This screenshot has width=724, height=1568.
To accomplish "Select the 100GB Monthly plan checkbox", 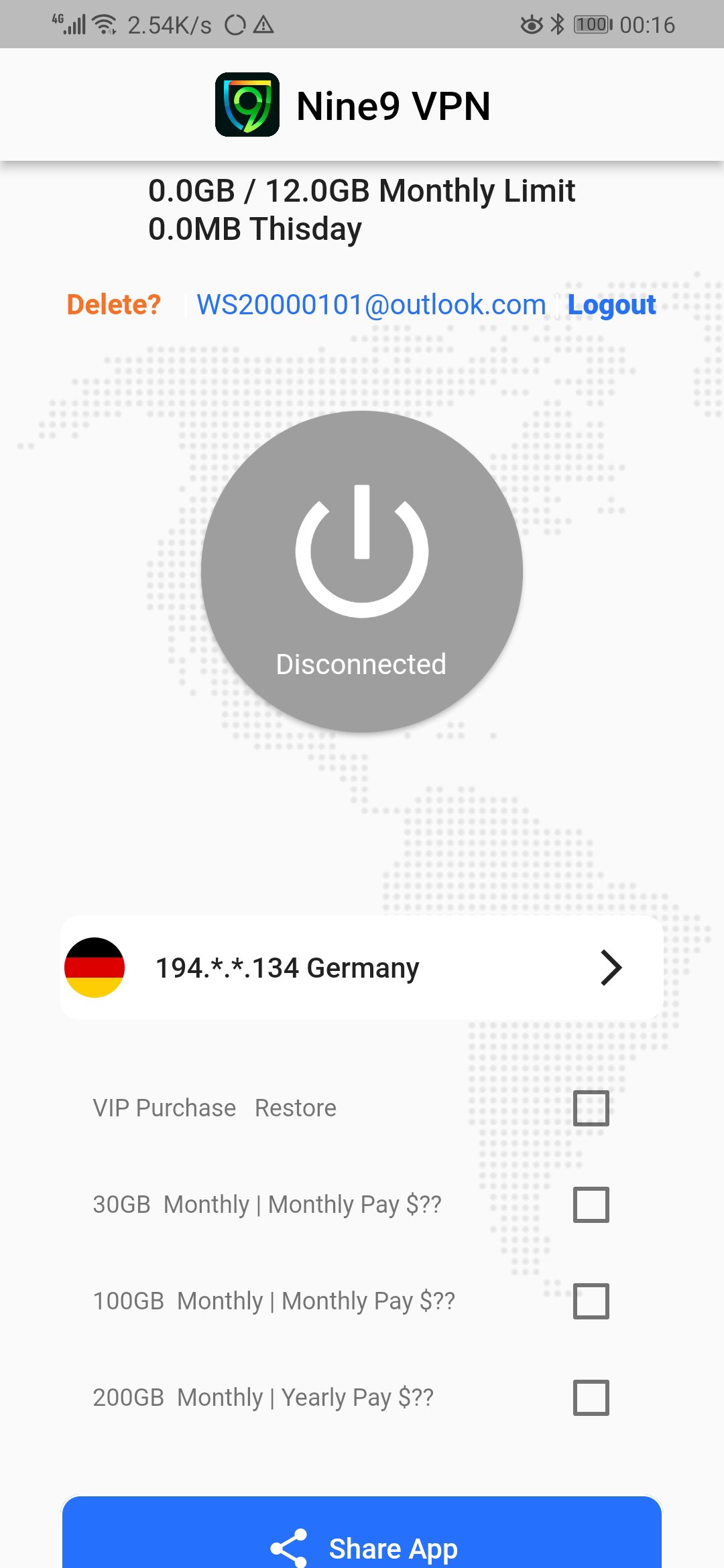I will pos(591,1301).
